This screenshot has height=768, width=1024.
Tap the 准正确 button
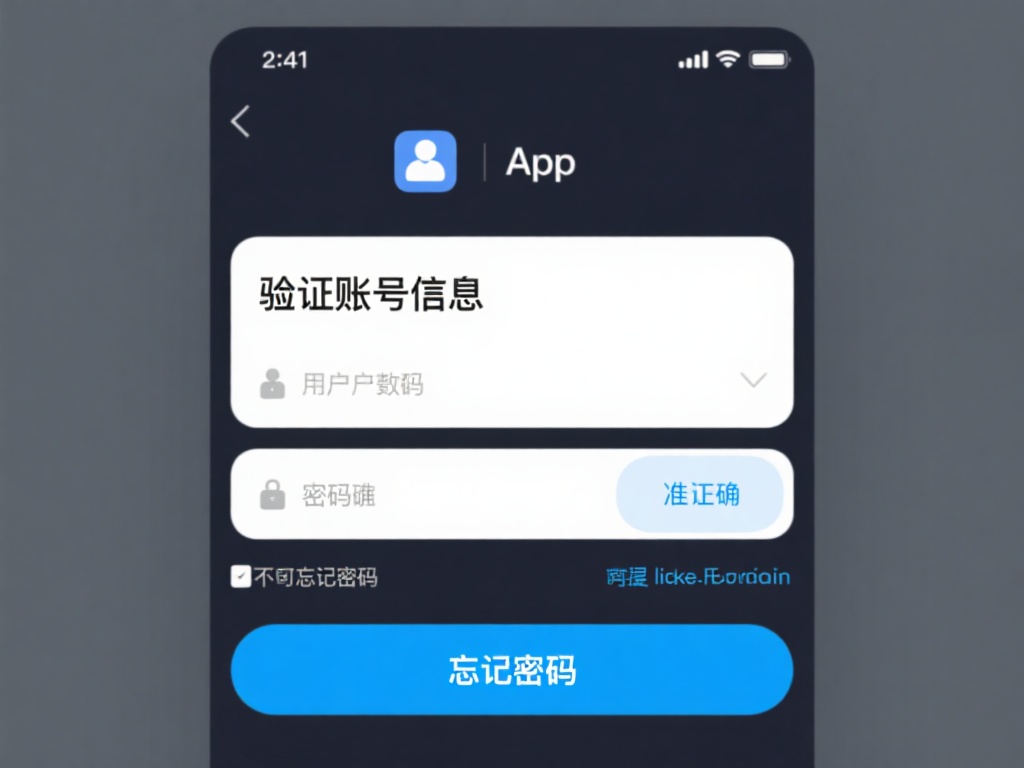700,494
